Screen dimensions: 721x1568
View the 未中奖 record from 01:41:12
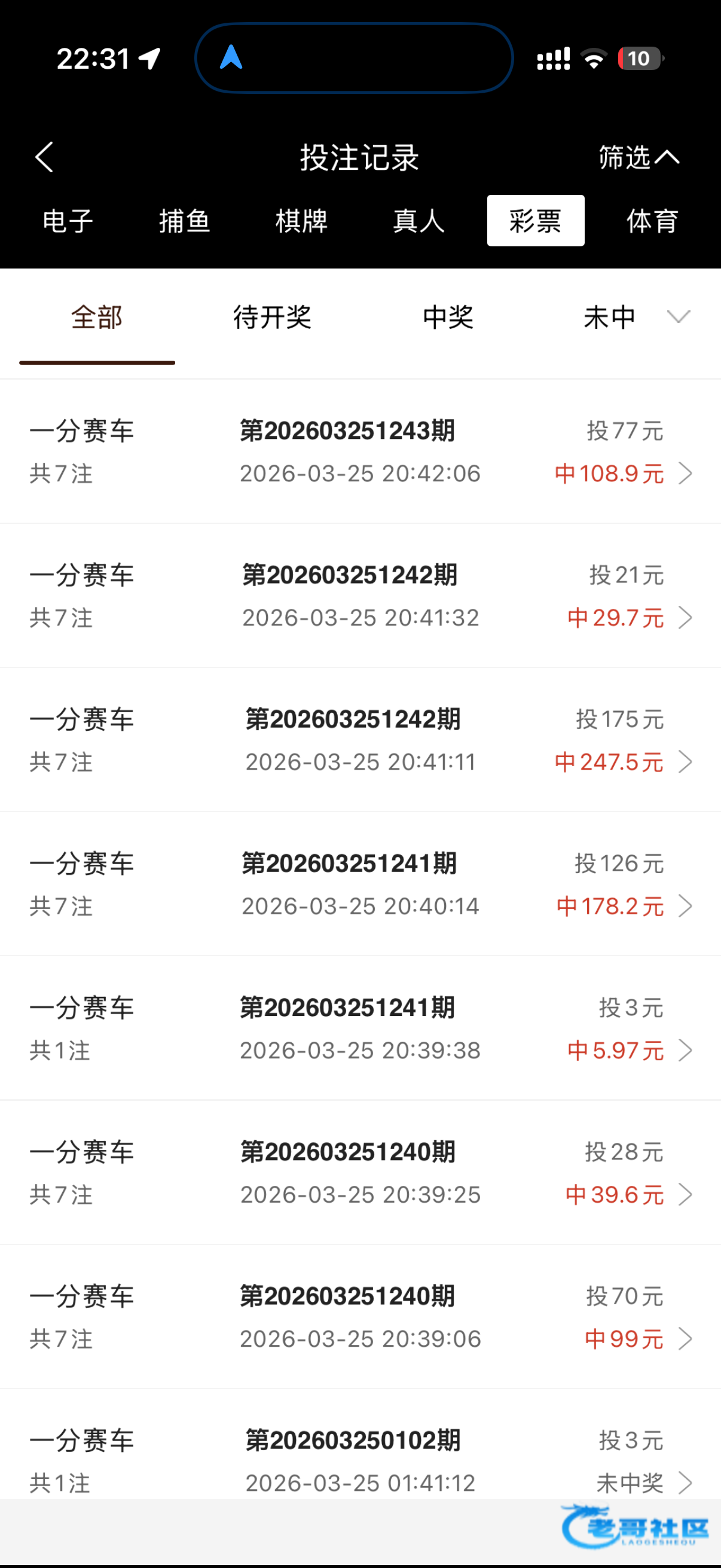coord(360,1461)
